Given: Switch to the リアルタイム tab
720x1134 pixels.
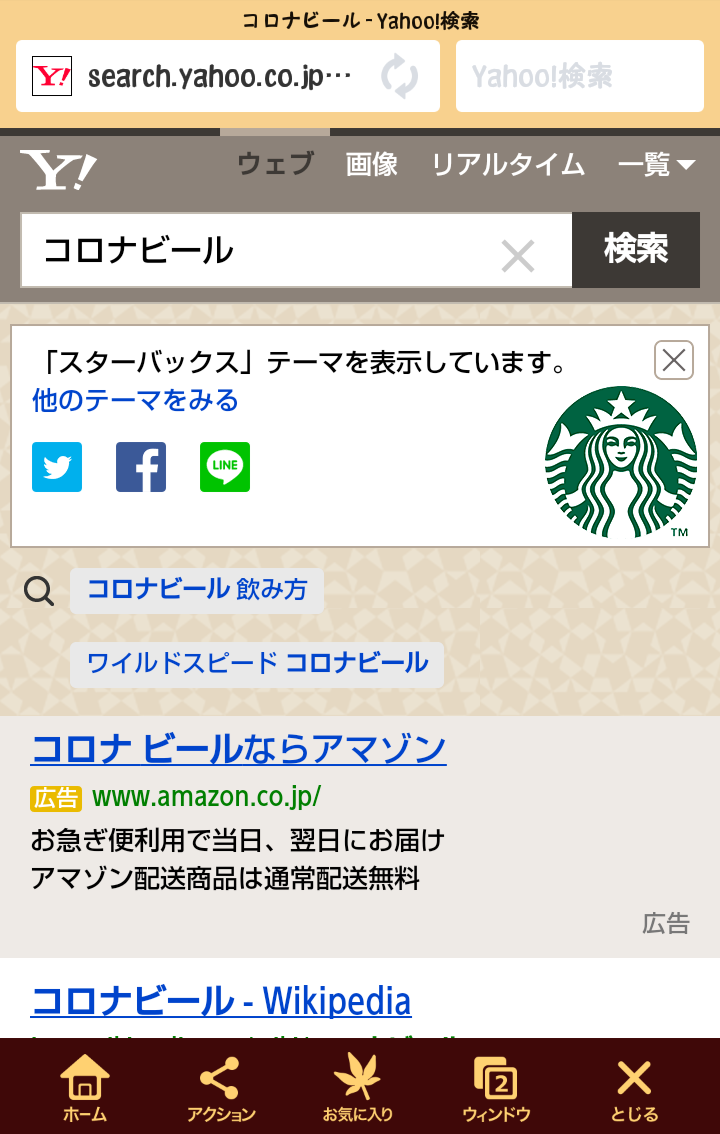Looking at the screenshot, I should click(508, 165).
